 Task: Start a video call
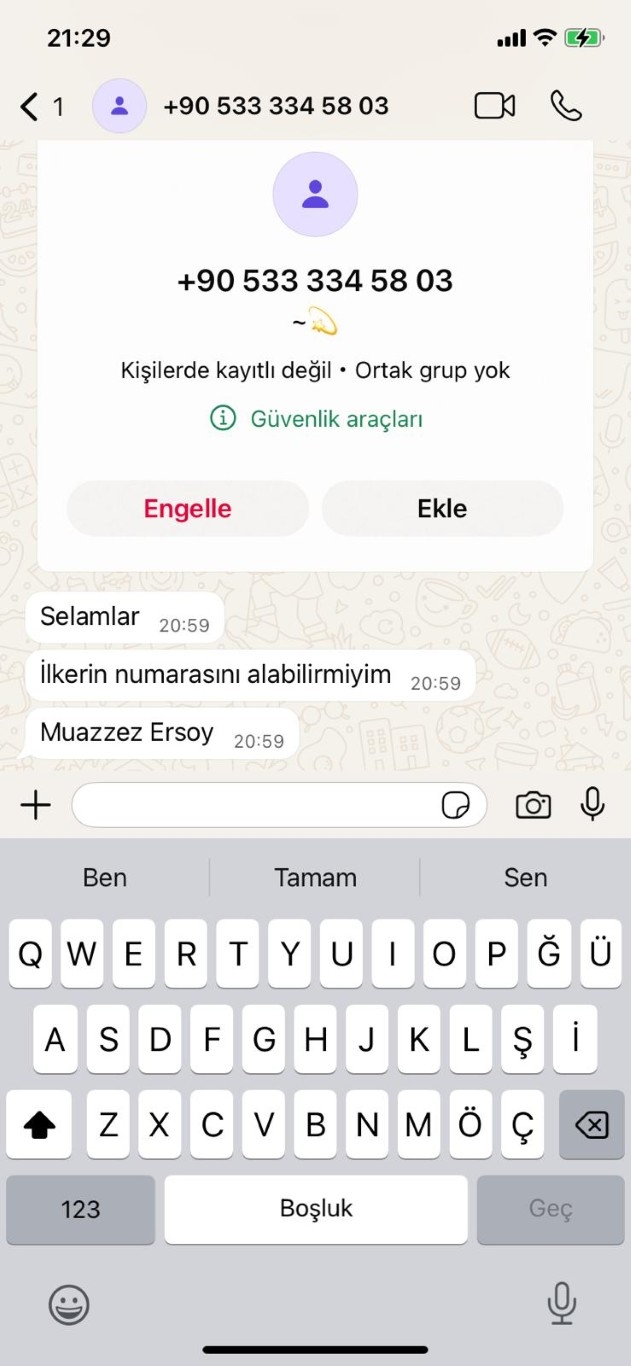point(494,106)
